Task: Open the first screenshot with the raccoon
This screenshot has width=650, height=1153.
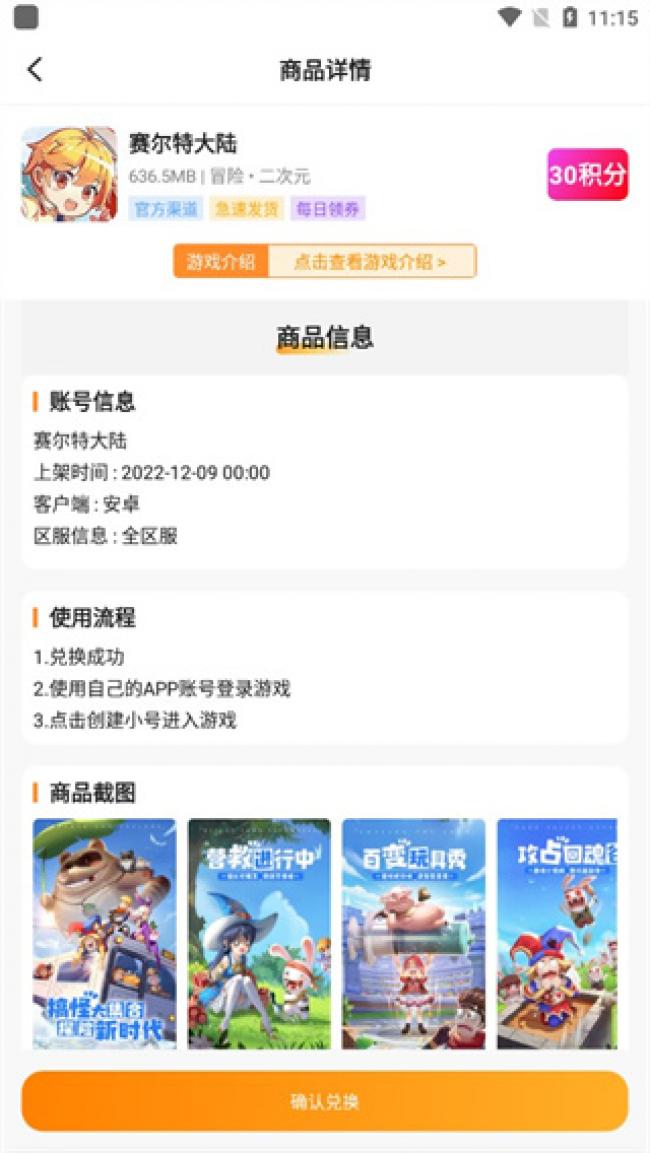Action: [x=104, y=933]
